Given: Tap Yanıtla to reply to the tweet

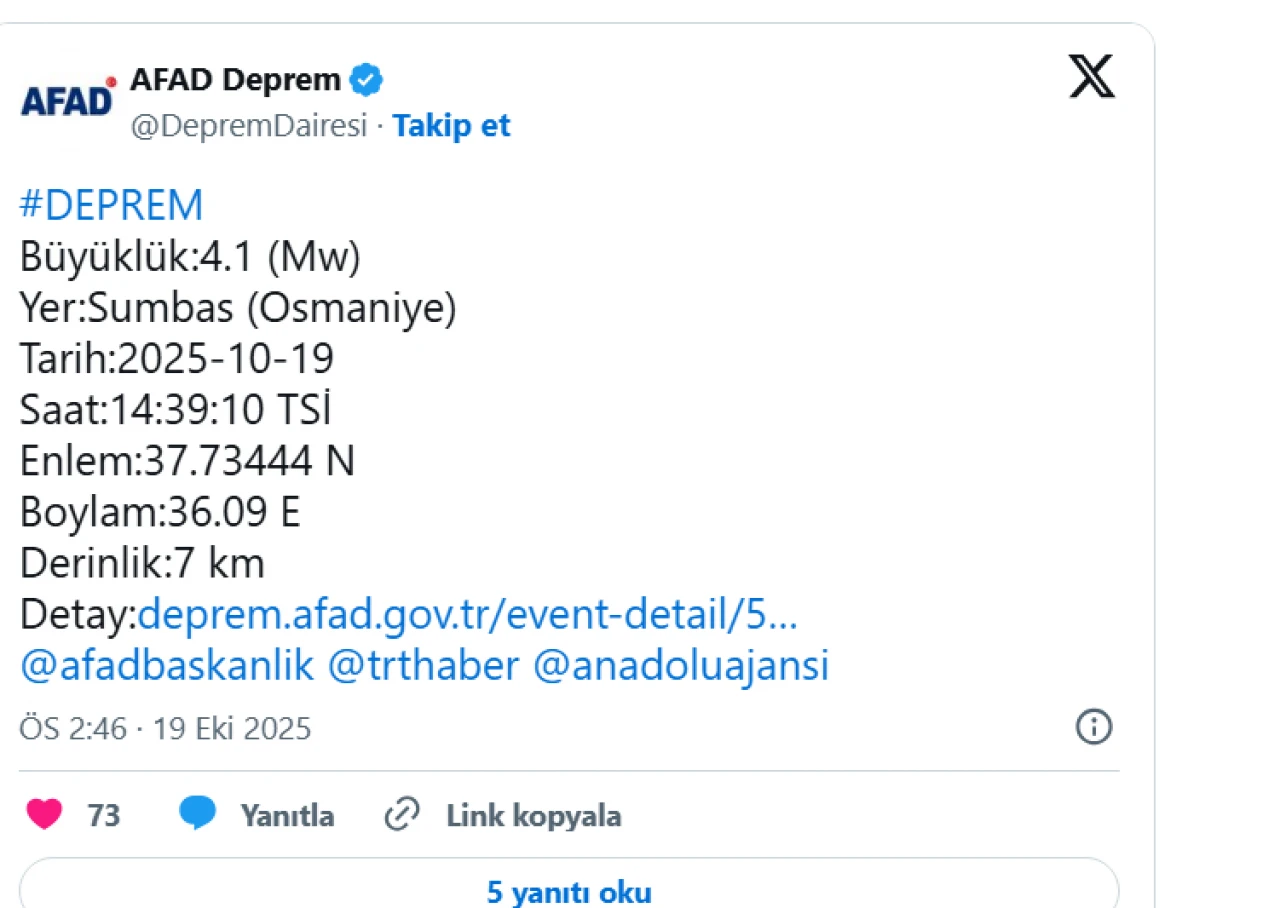Looking at the screenshot, I should [257, 815].
